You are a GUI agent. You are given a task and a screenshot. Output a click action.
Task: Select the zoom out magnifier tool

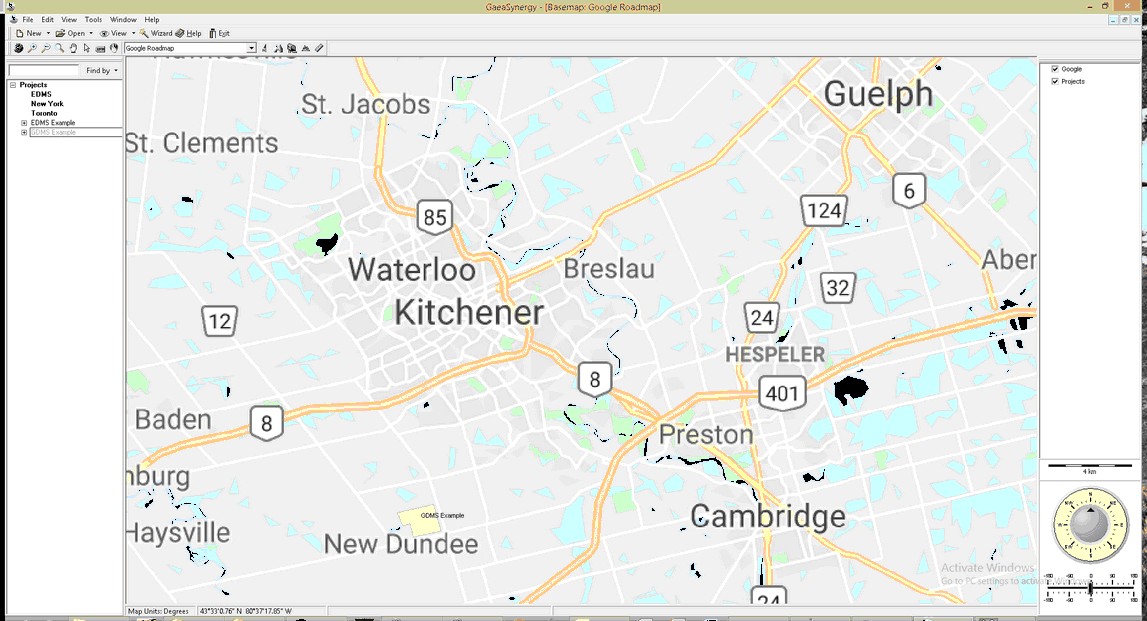46,48
